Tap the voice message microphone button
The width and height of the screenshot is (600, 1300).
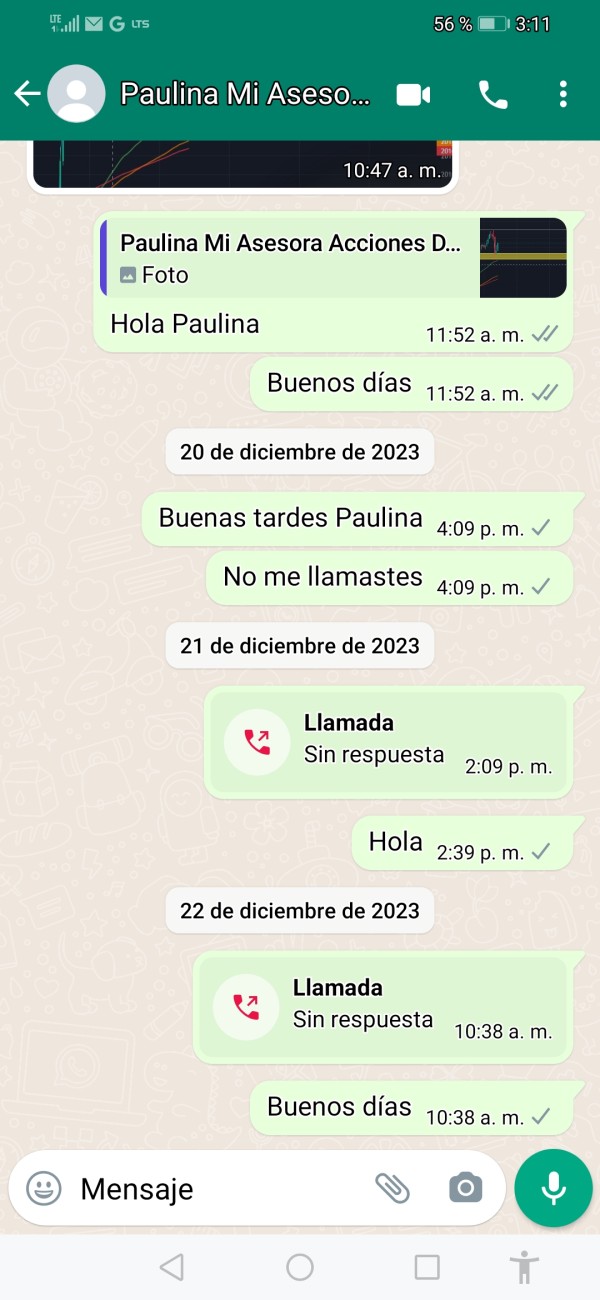(553, 1188)
